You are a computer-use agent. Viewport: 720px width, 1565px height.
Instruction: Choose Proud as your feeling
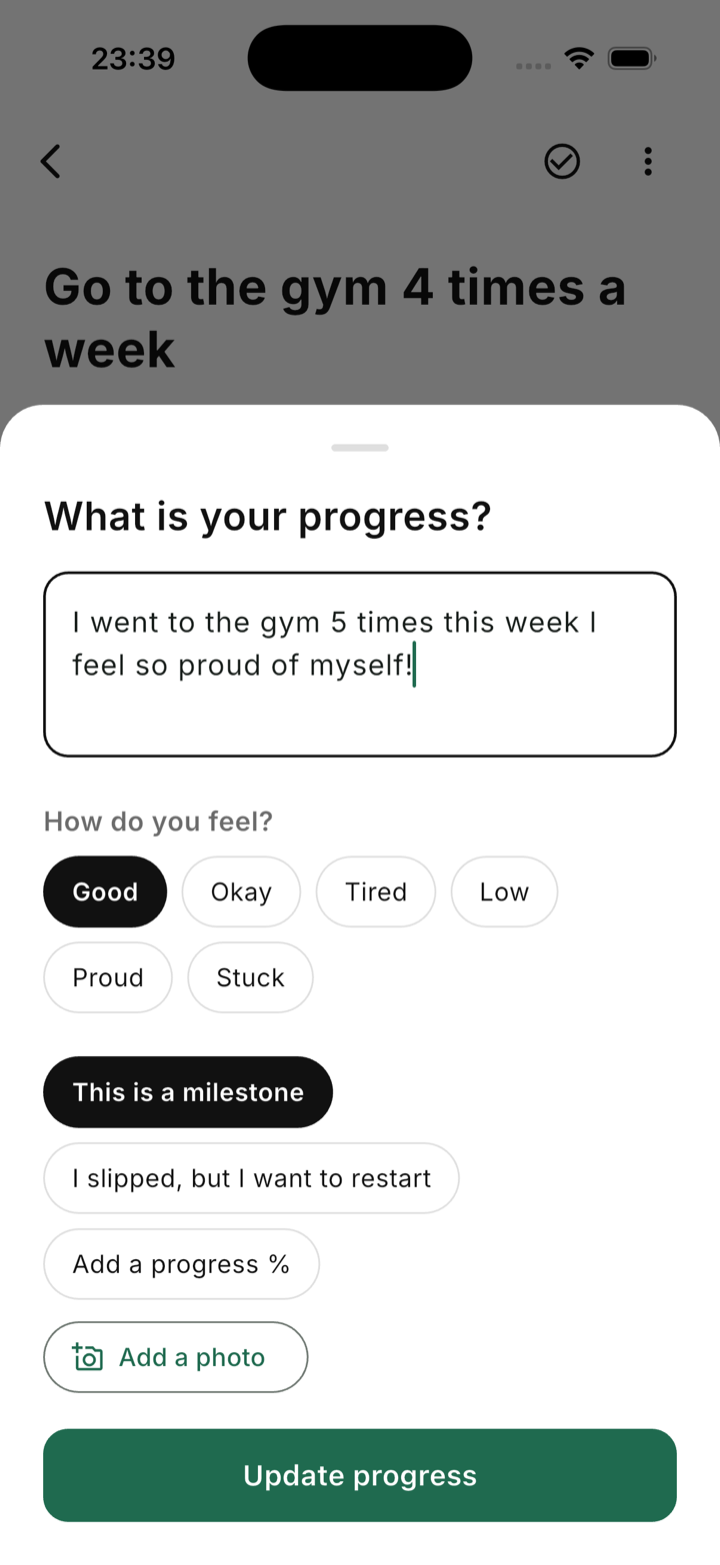(x=108, y=977)
